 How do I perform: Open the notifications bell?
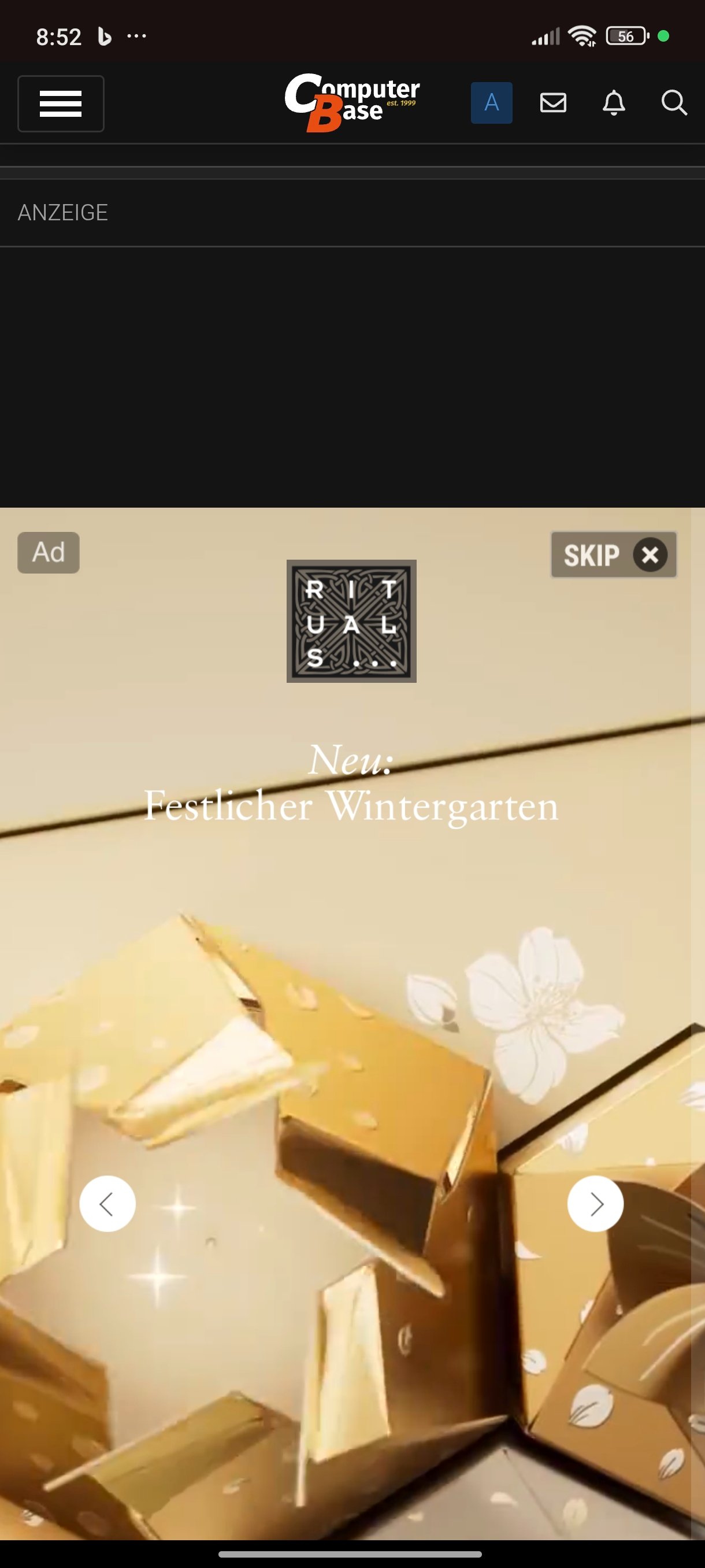click(613, 103)
